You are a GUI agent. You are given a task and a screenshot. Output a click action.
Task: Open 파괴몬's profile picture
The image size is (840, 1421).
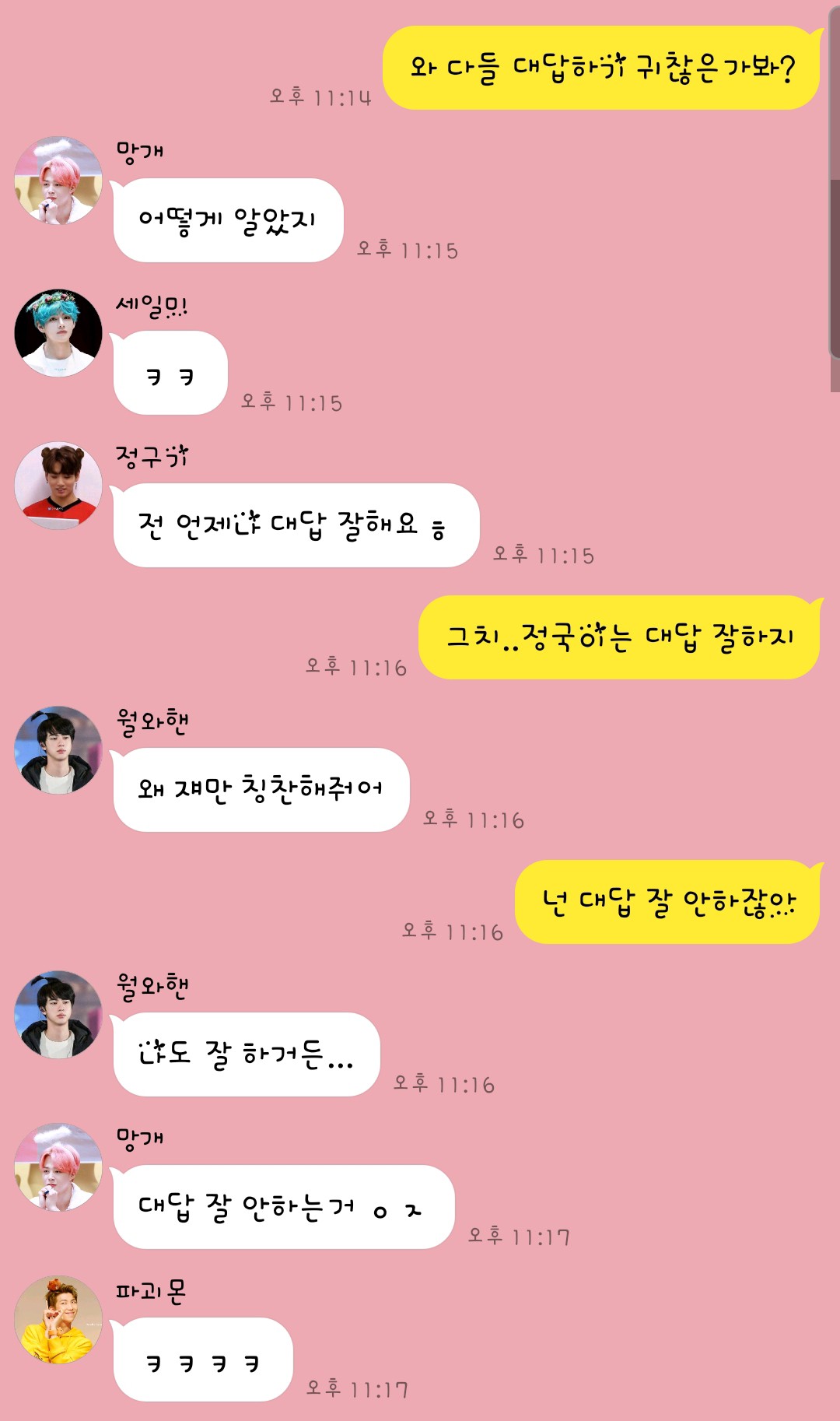pos(58,1320)
